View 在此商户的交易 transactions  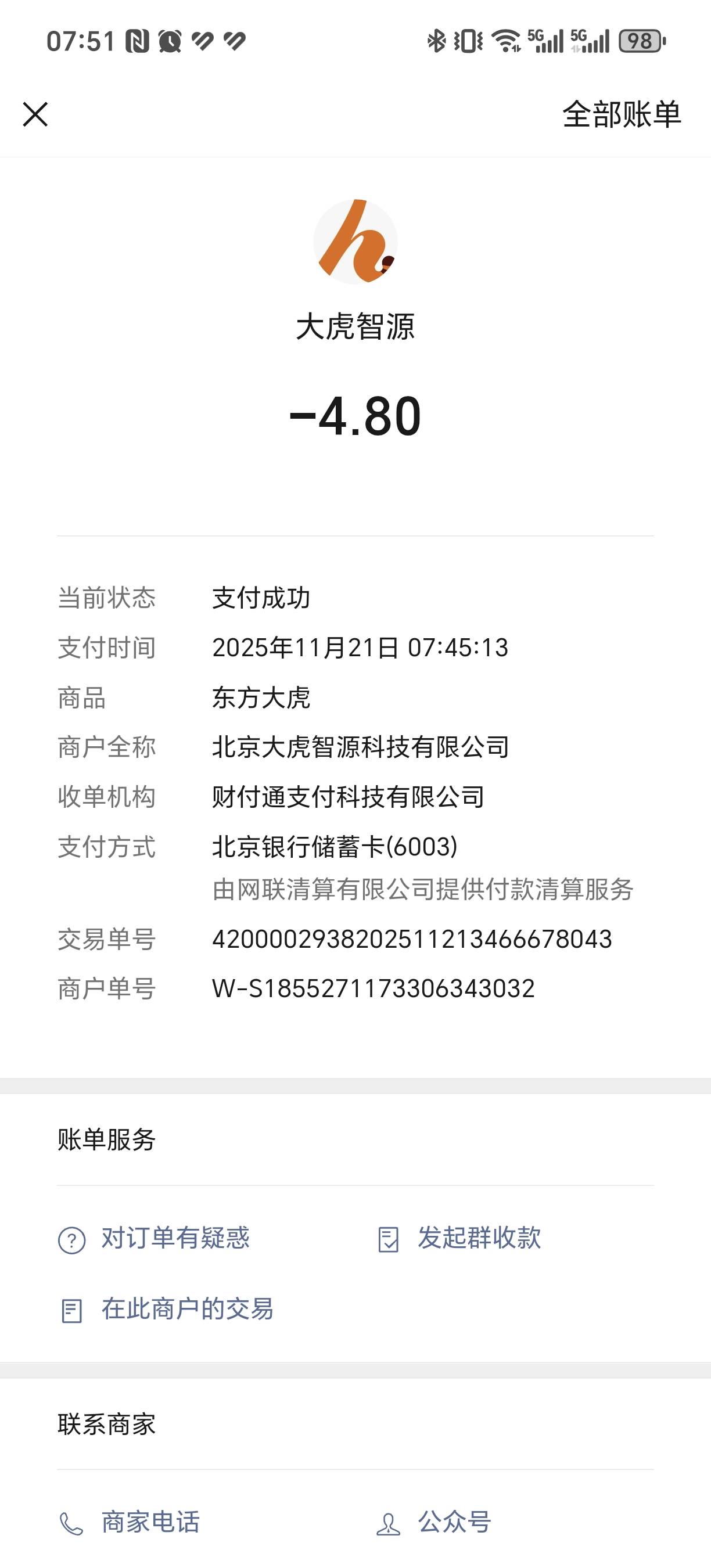pos(166,1310)
